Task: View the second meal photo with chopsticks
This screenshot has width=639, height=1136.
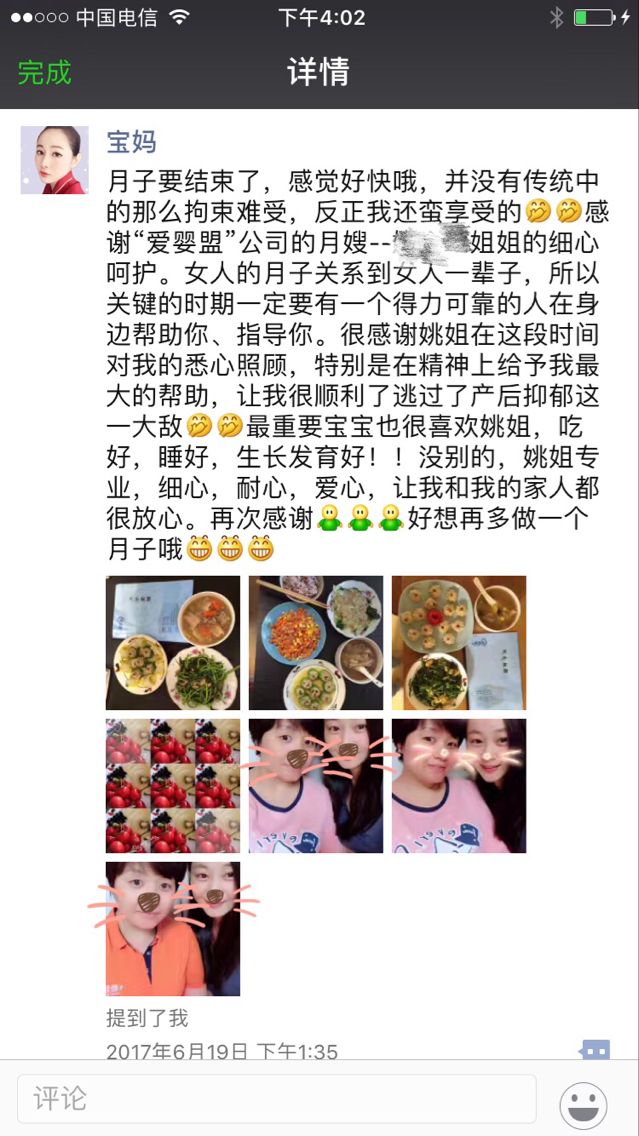Action: pyautogui.click(x=315, y=643)
